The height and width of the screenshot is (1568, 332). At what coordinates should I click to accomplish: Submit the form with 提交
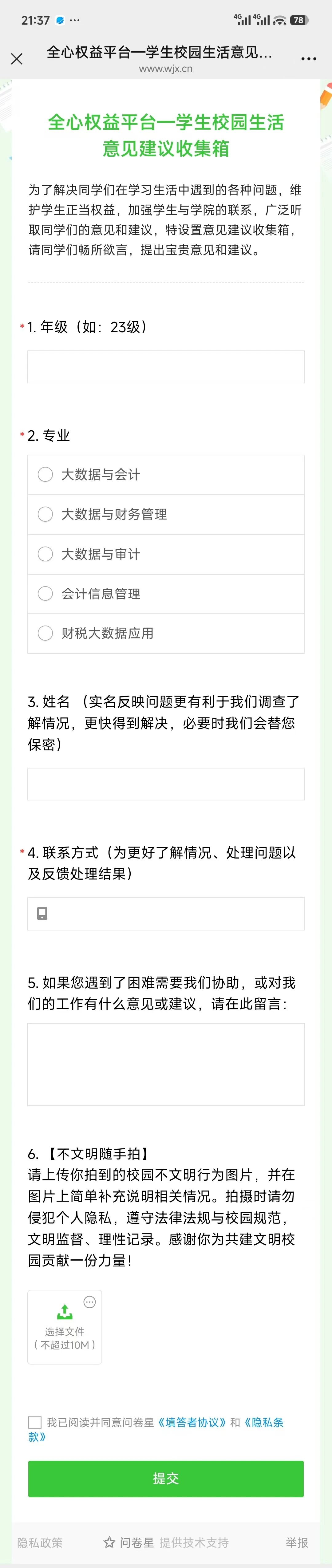click(166, 1478)
